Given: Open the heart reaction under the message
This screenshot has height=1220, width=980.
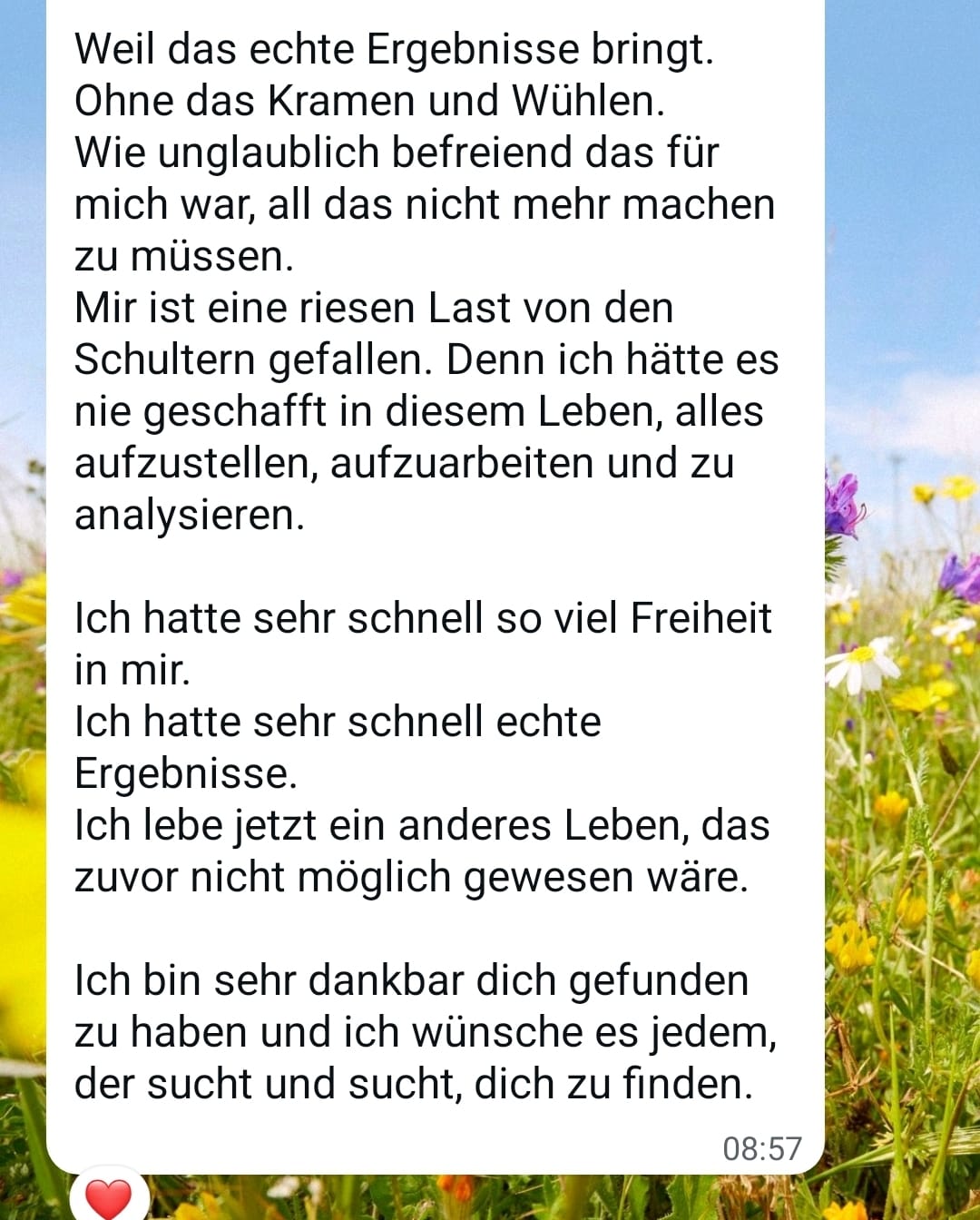Looking at the screenshot, I should (108, 1197).
